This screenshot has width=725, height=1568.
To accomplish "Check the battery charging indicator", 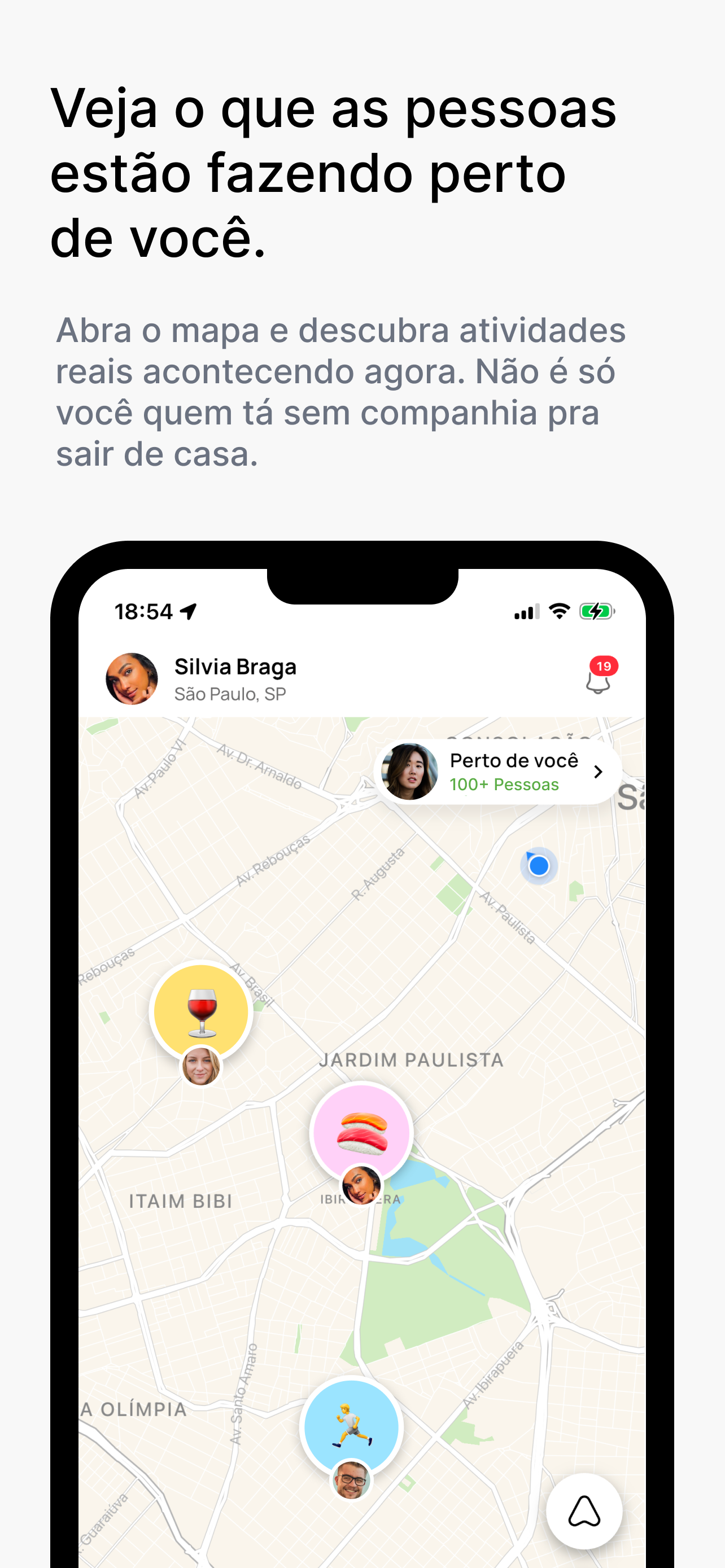I will point(597,611).
